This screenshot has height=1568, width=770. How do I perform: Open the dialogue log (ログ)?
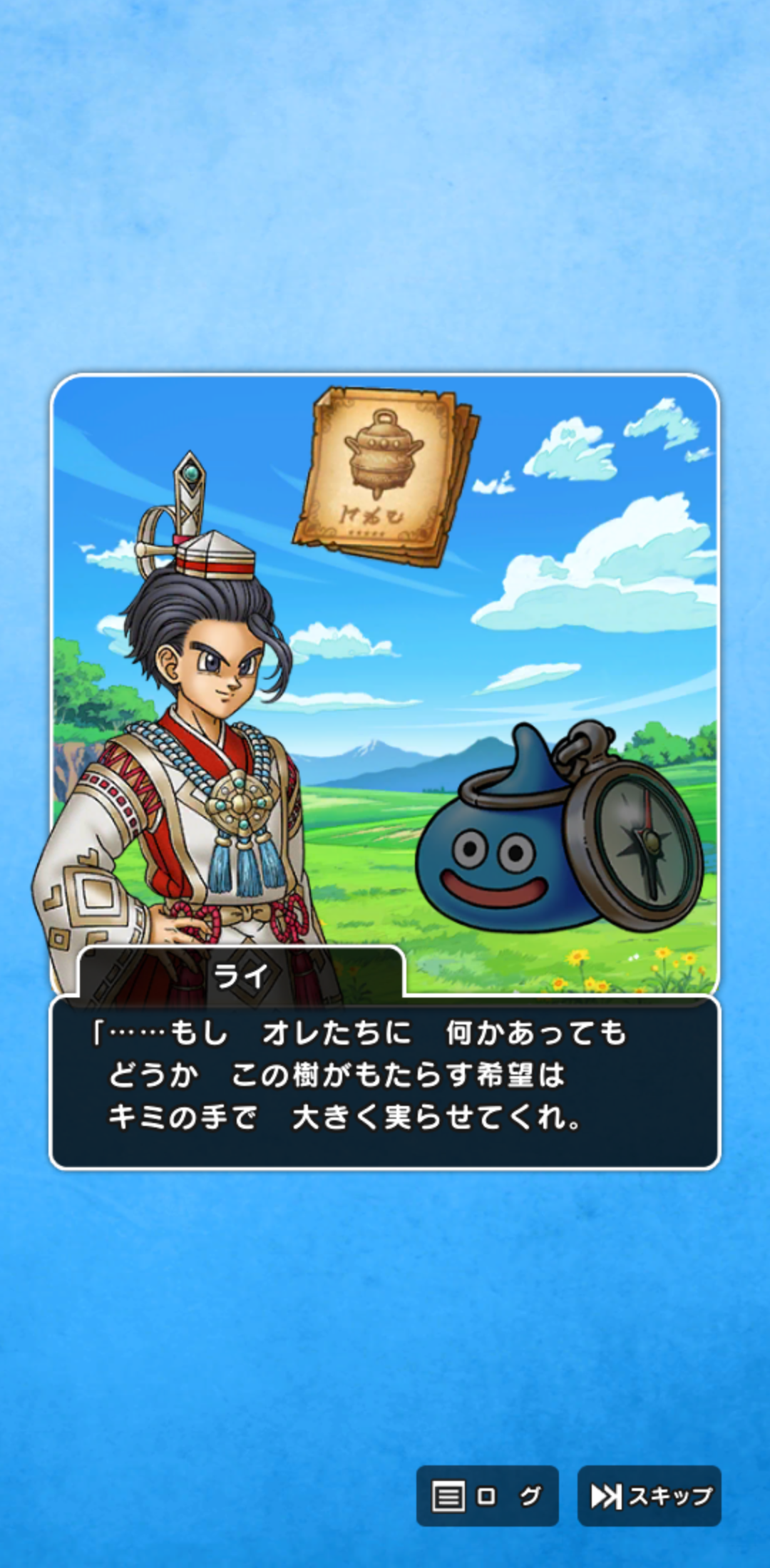coord(487,1495)
